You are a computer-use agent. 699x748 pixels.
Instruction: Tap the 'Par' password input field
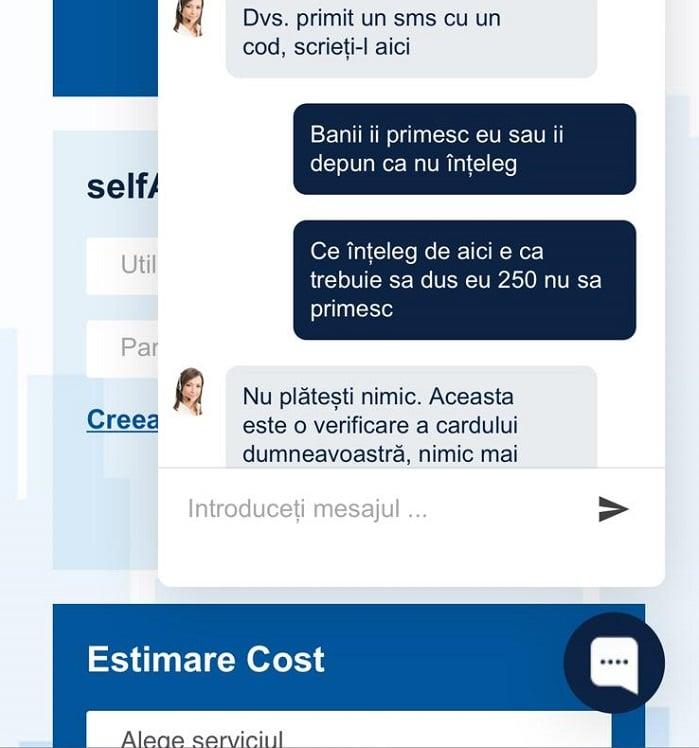pos(124,347)
